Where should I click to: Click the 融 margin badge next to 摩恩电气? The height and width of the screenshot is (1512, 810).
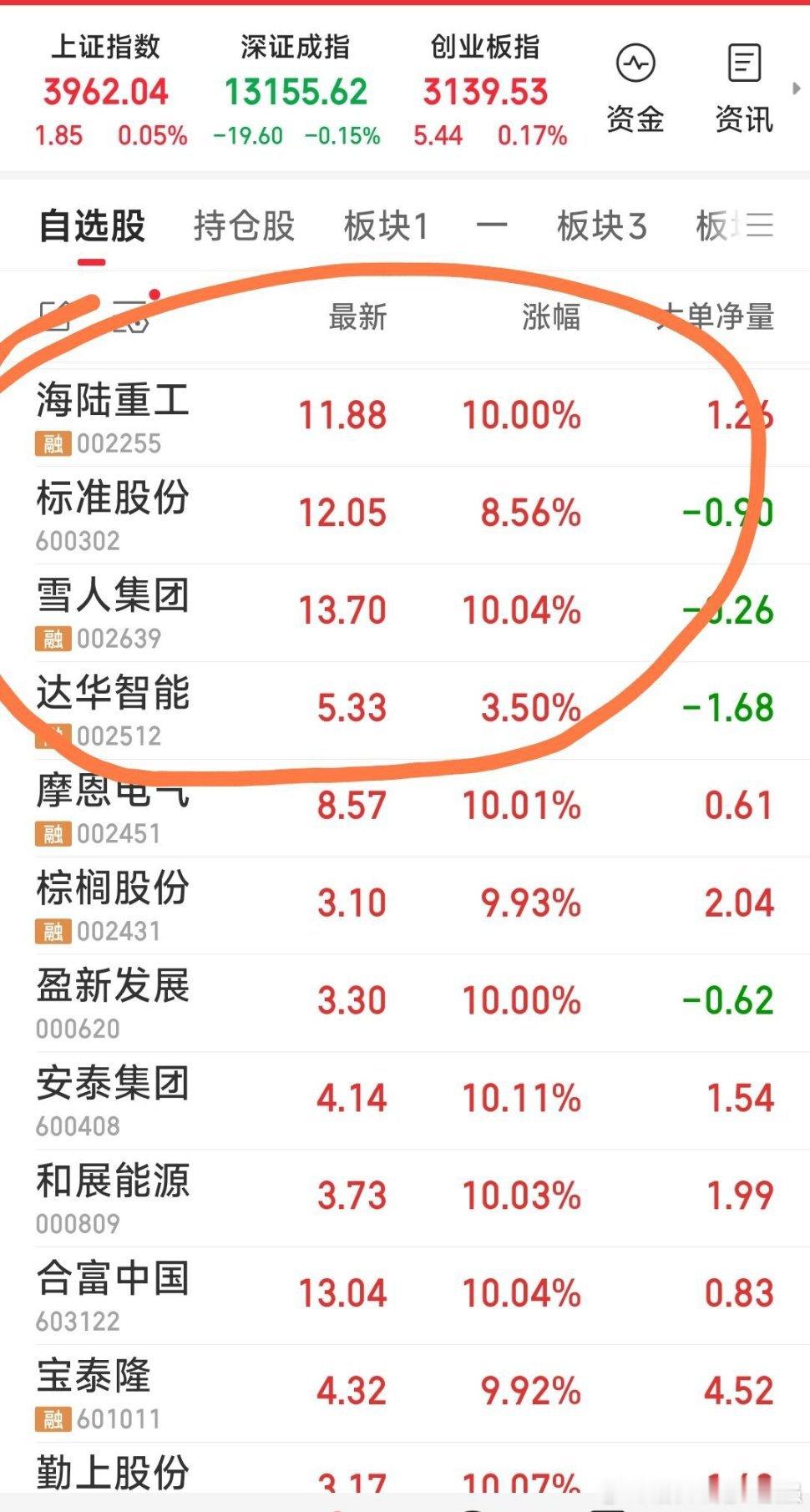(x=52, y=832)
